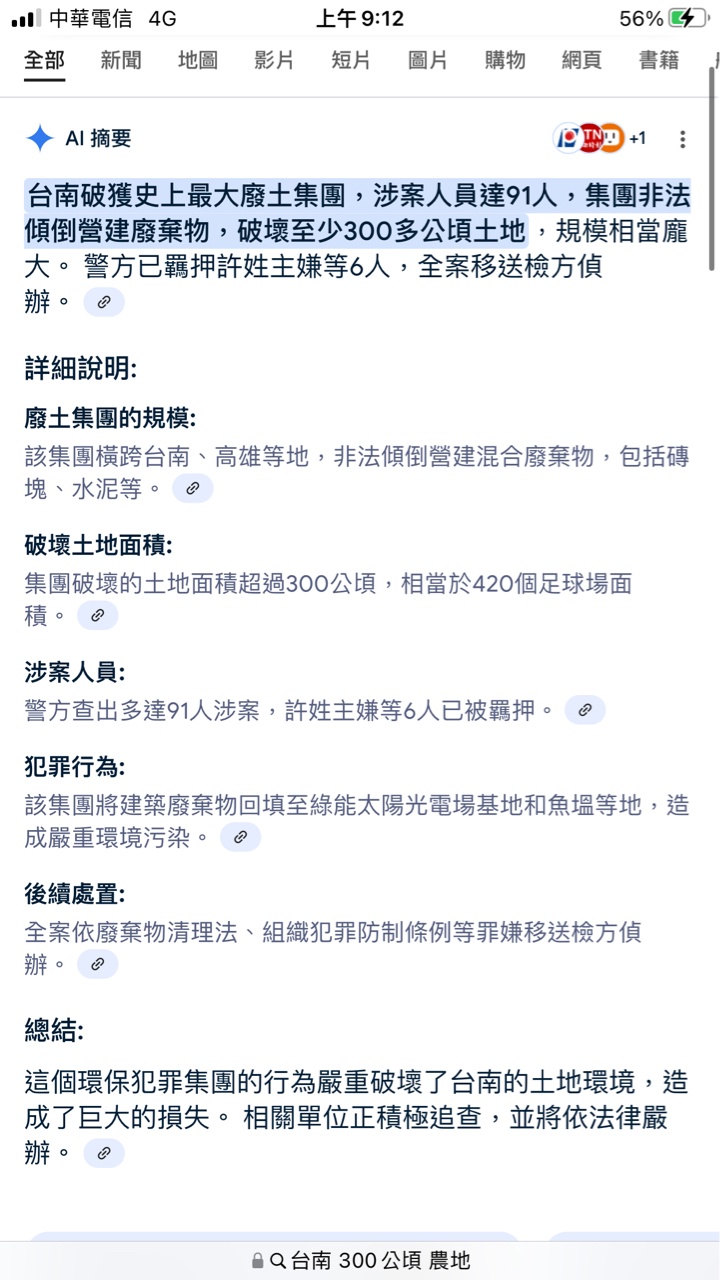The width and height of the screenshot is (720, 1280).
Task: Open source link after 全案移送檢方偵辦
Action: 104,301
